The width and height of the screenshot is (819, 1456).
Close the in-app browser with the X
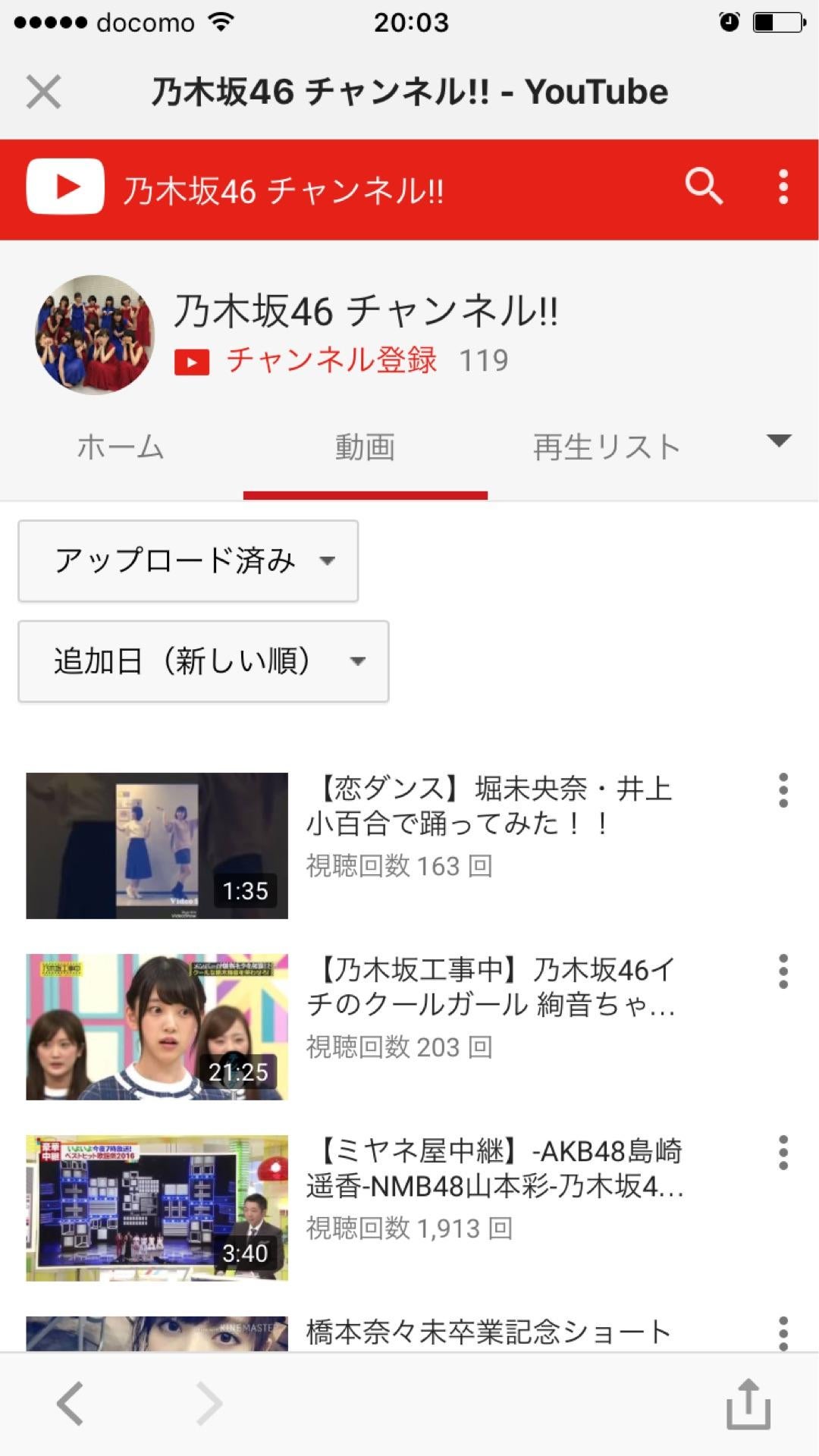43,93
